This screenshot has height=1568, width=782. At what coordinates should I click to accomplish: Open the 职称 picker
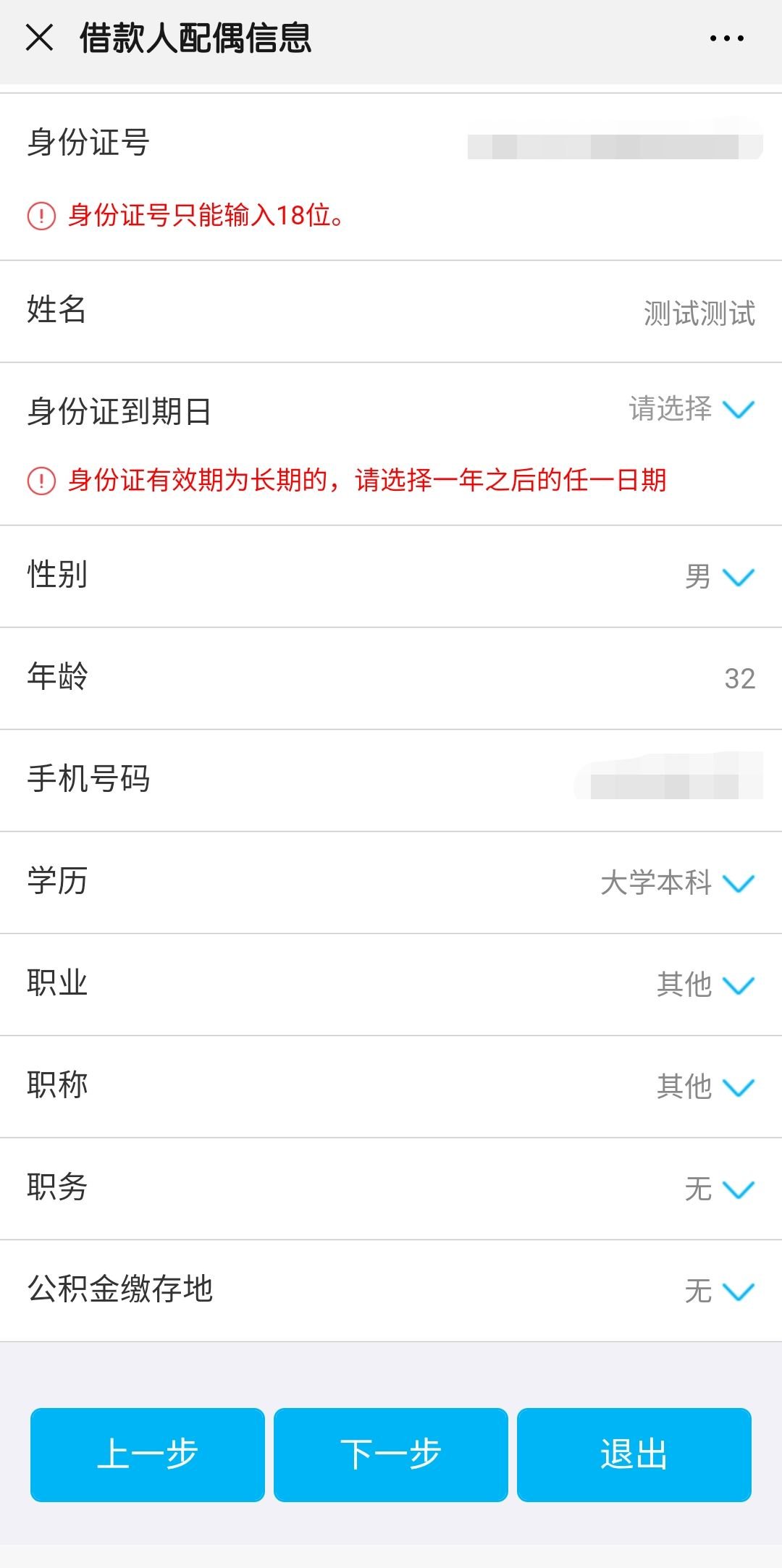[x=391, y=1087]
